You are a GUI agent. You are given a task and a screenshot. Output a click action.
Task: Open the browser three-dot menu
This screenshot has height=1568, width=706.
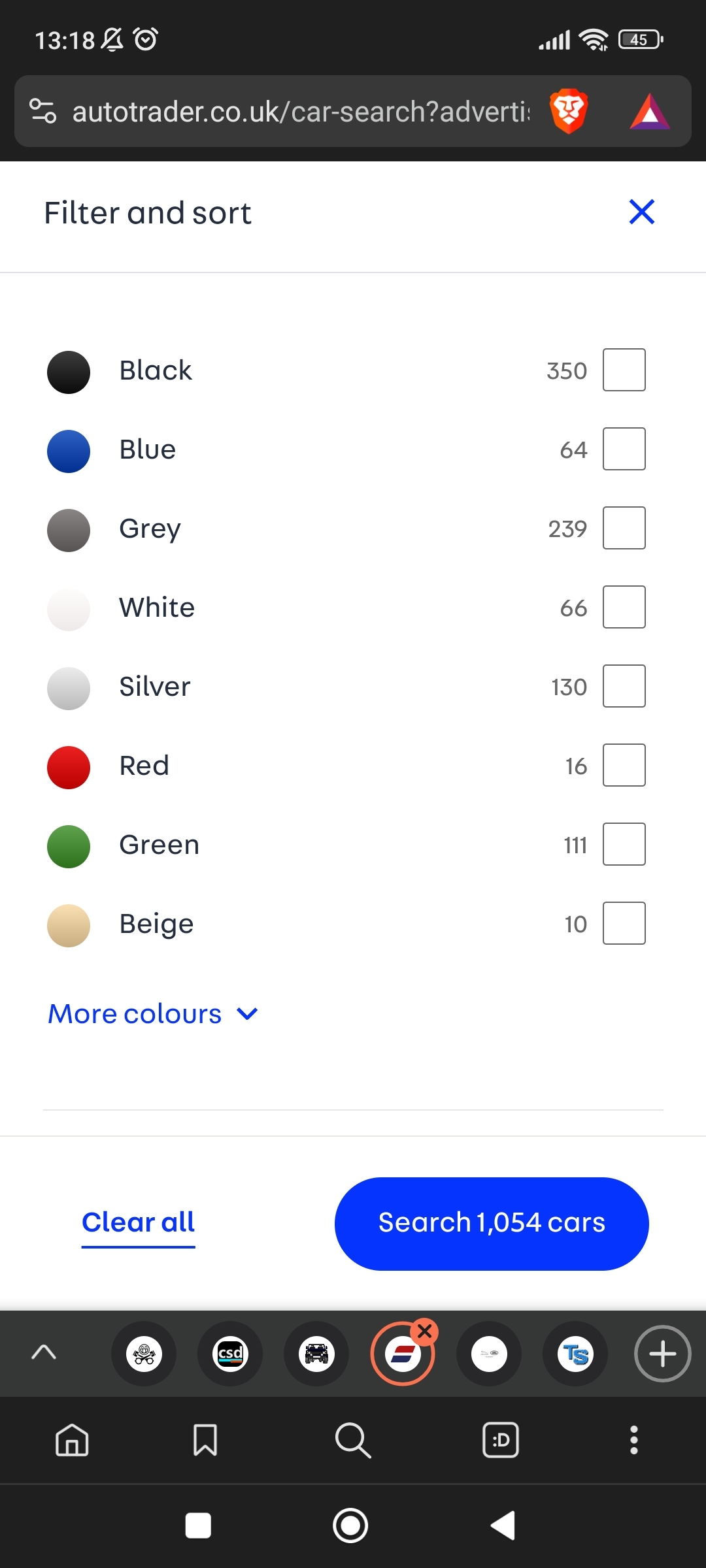pos(633,1440)
